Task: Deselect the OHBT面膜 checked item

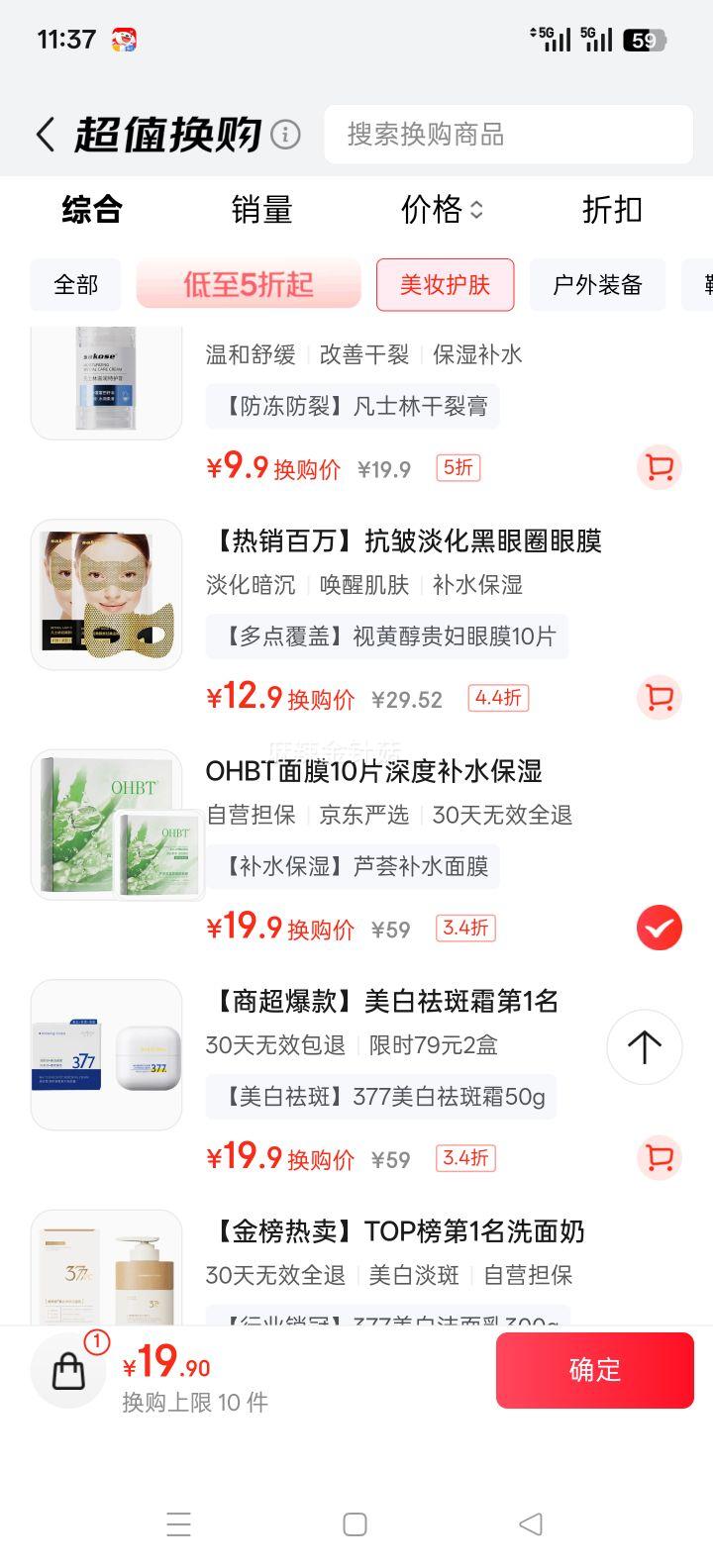Action: coord(659,929)
